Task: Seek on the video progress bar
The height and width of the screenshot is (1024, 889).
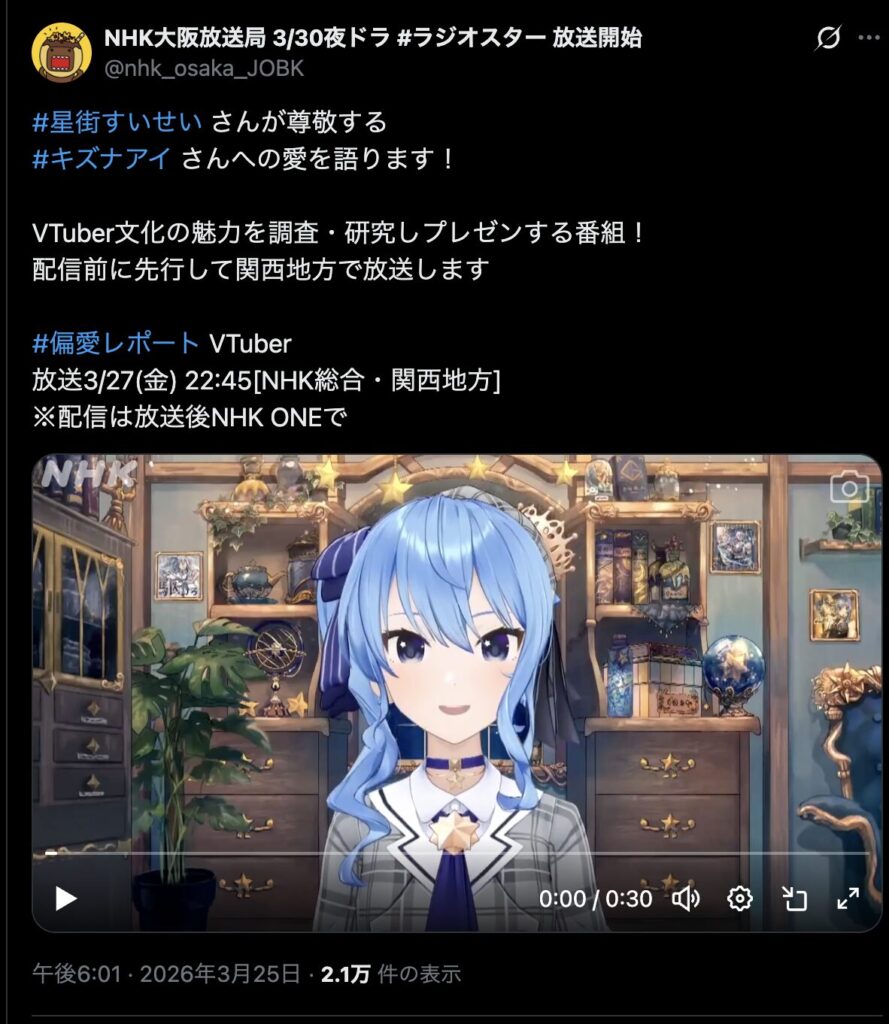Action: [400, 853]
